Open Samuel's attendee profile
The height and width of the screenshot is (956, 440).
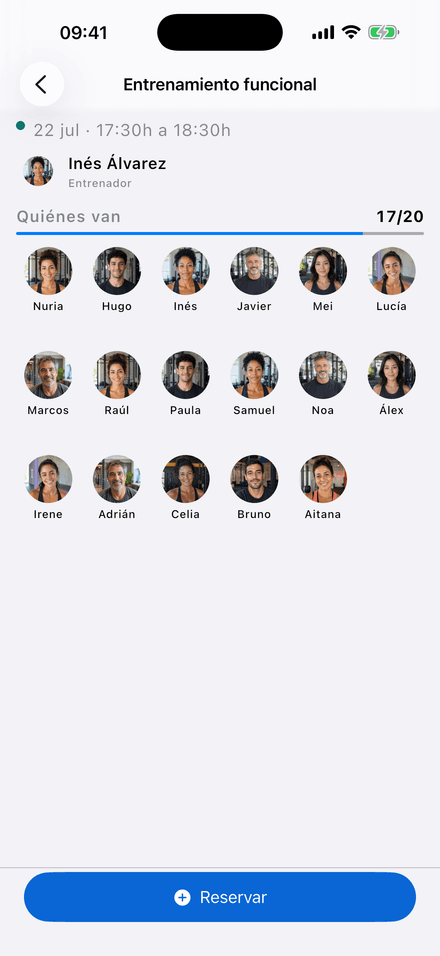pos(254,375)
